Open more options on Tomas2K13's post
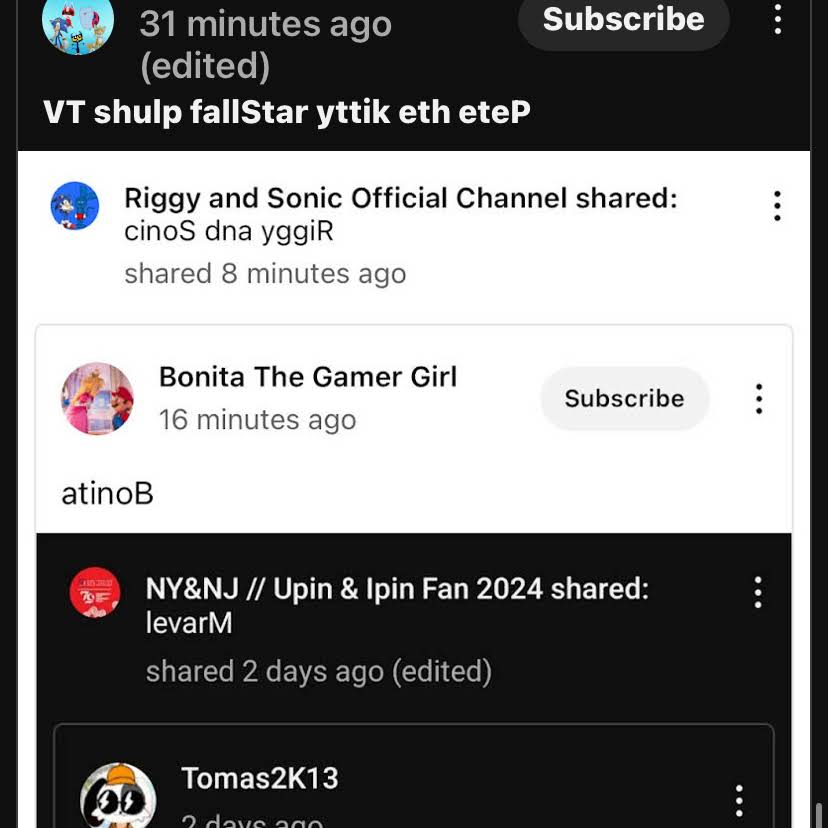828x828 pixels. pyautogui.click(x=739, y=800)
